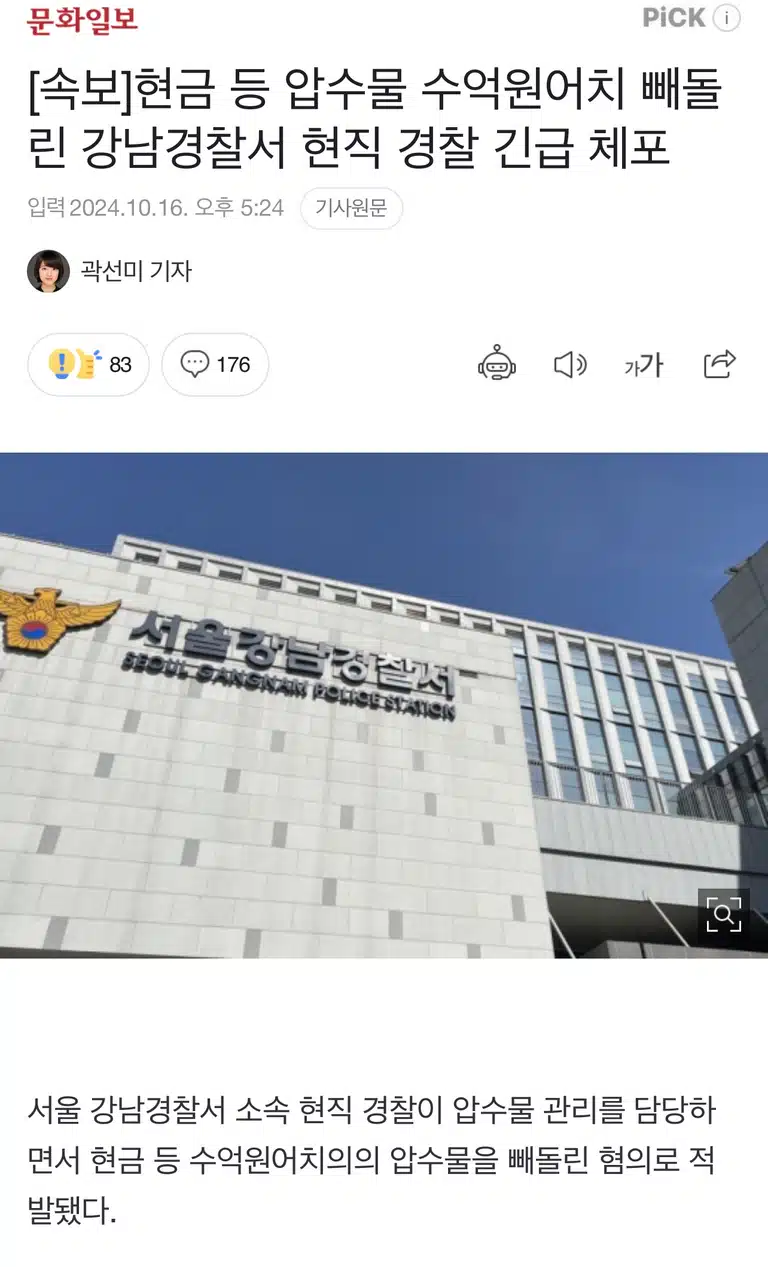Screen dimensions: 768x1267
Task: Share this article
Action: [x=720, y=364]
